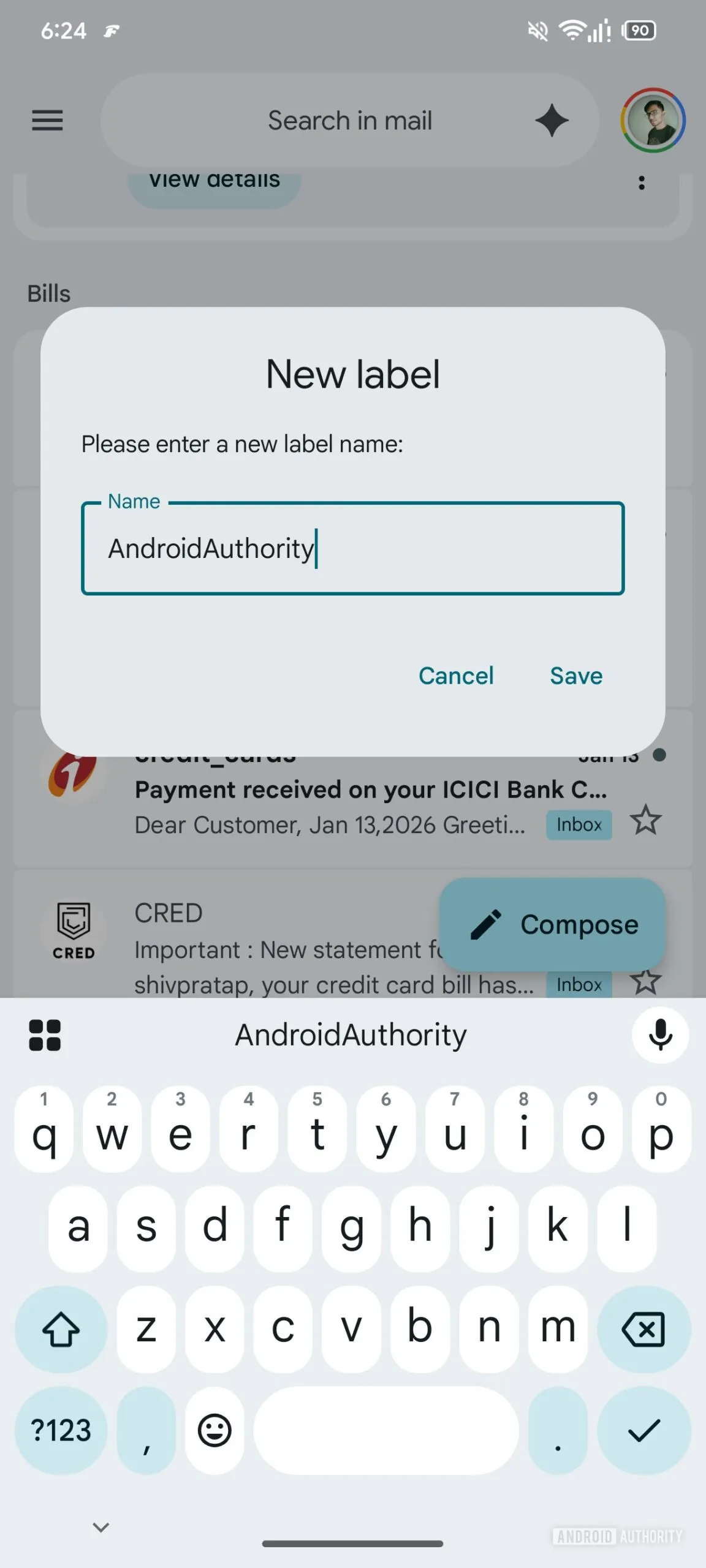Enable the shift key

pyautogui.click(x=61, y=1330)
